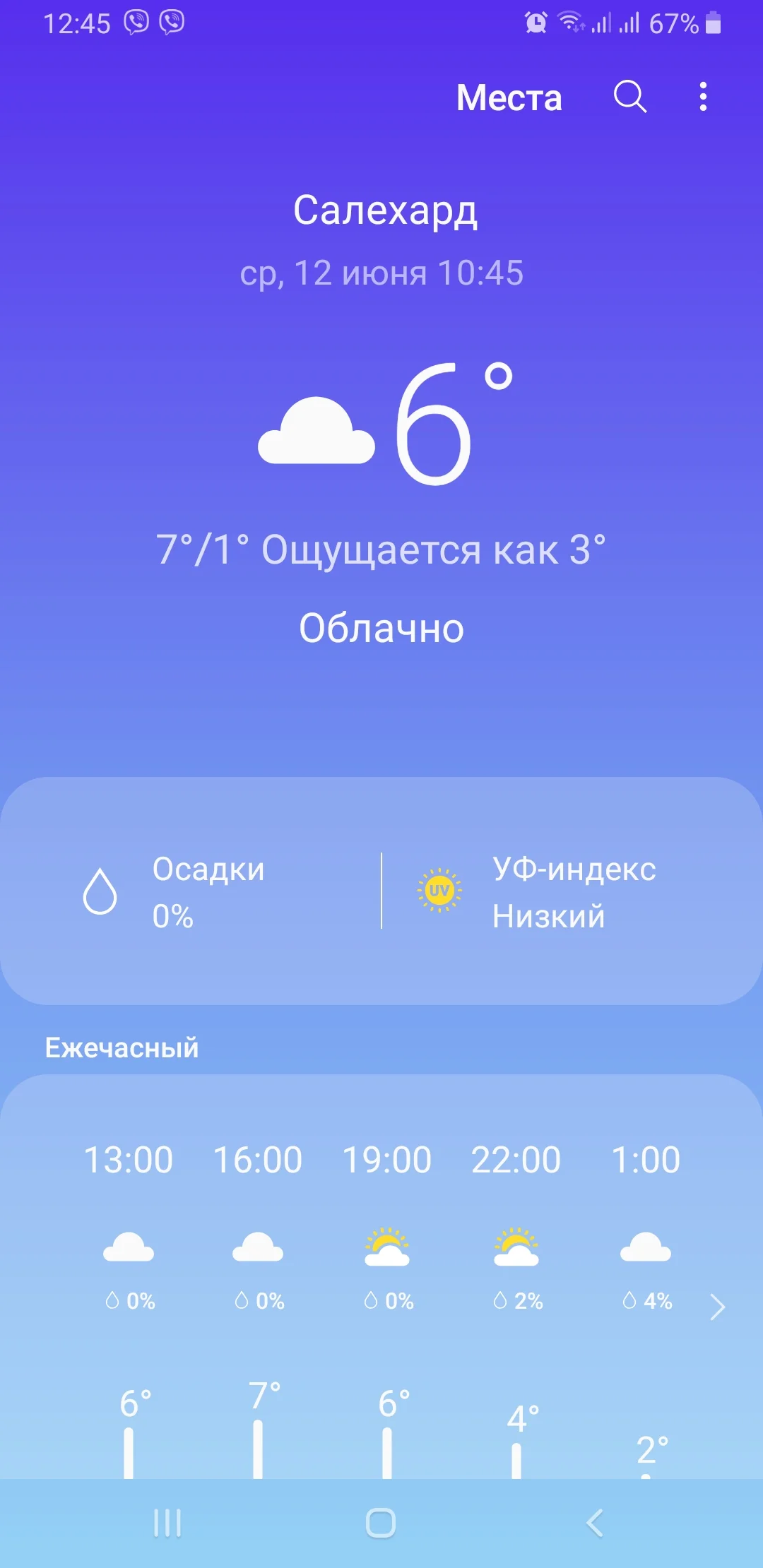Select the Ежечасный section header
The image size is (763, 1568).
(120, 1048)
